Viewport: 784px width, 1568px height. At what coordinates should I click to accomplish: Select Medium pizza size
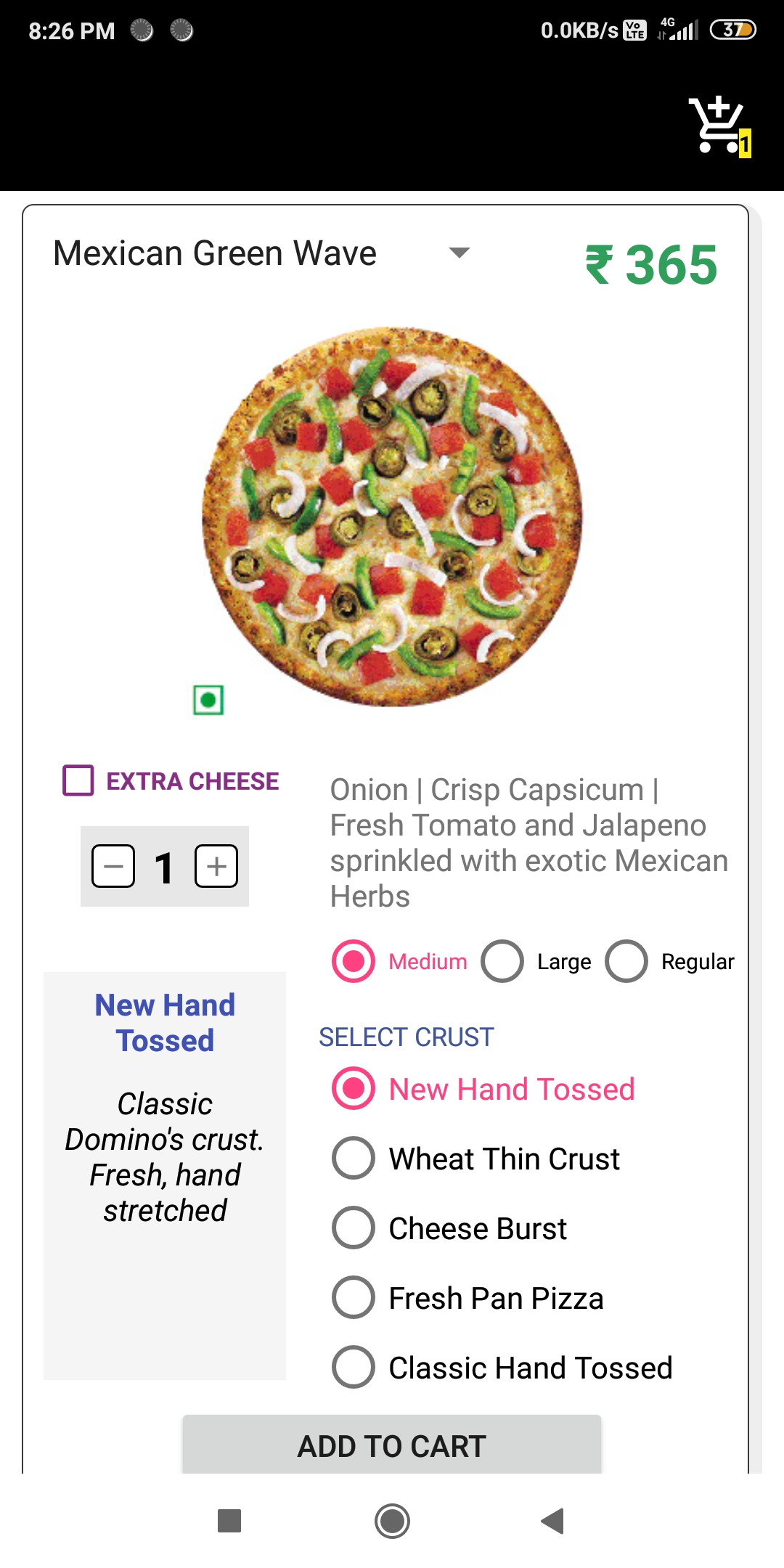click(x=354, y=961)
